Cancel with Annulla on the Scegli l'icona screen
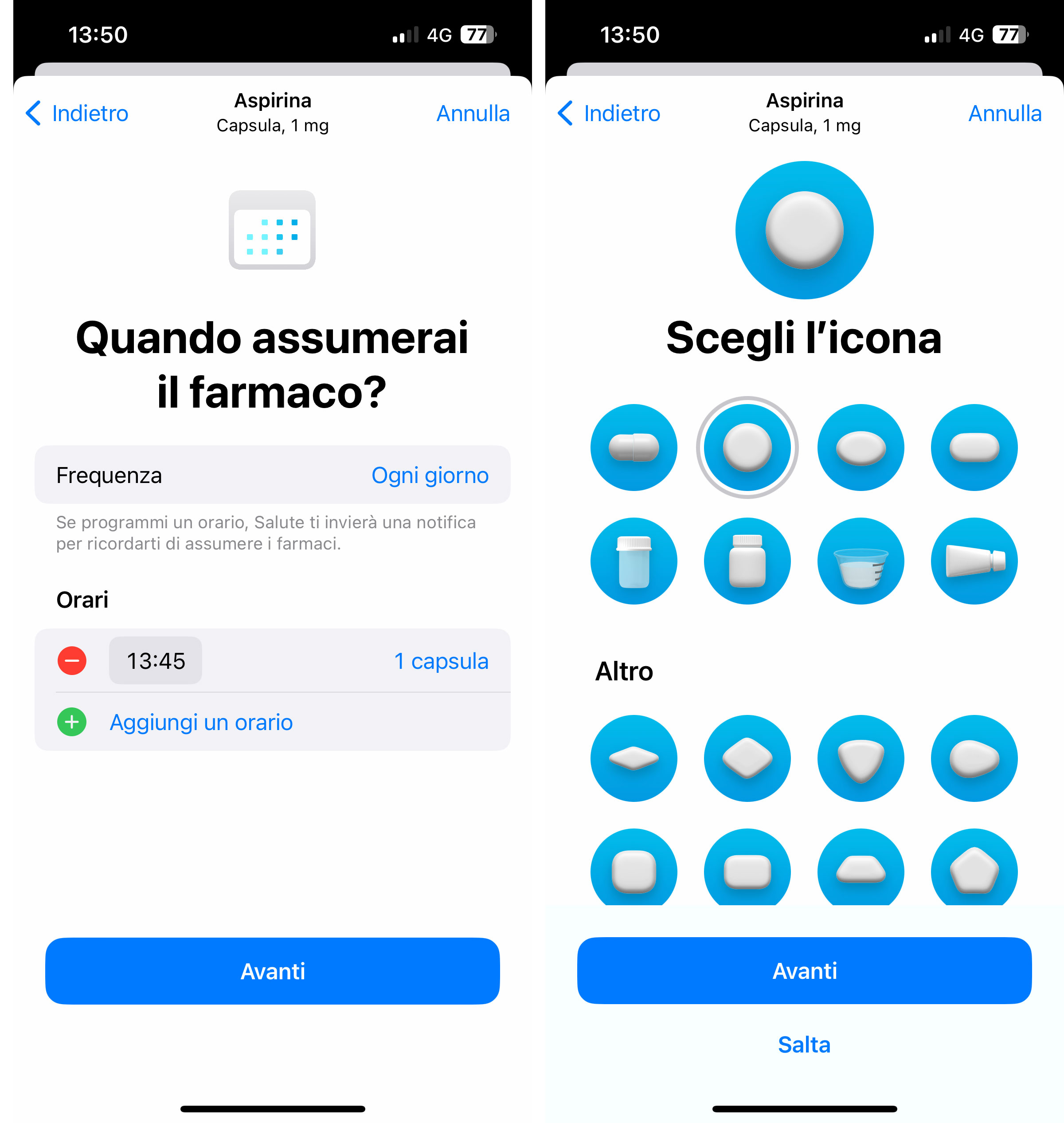Screen dimensions: 1064x1123 (x=1004, y=114)
